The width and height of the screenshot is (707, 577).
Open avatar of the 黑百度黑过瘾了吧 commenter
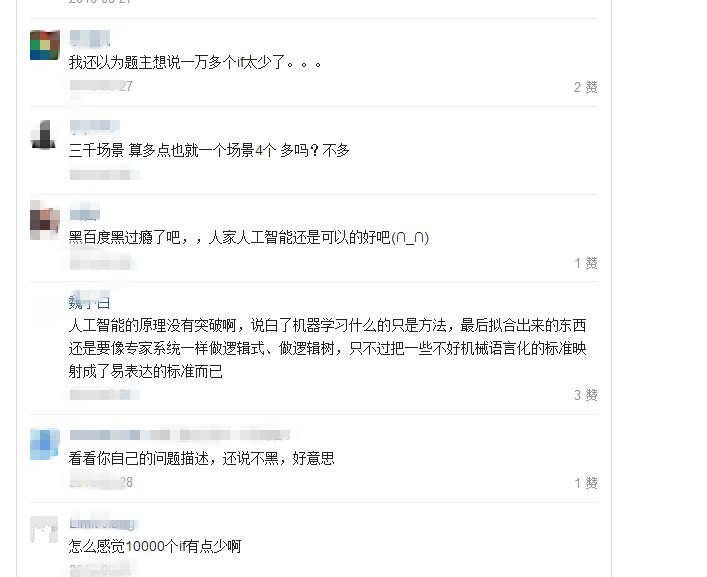tap(44, 220)
